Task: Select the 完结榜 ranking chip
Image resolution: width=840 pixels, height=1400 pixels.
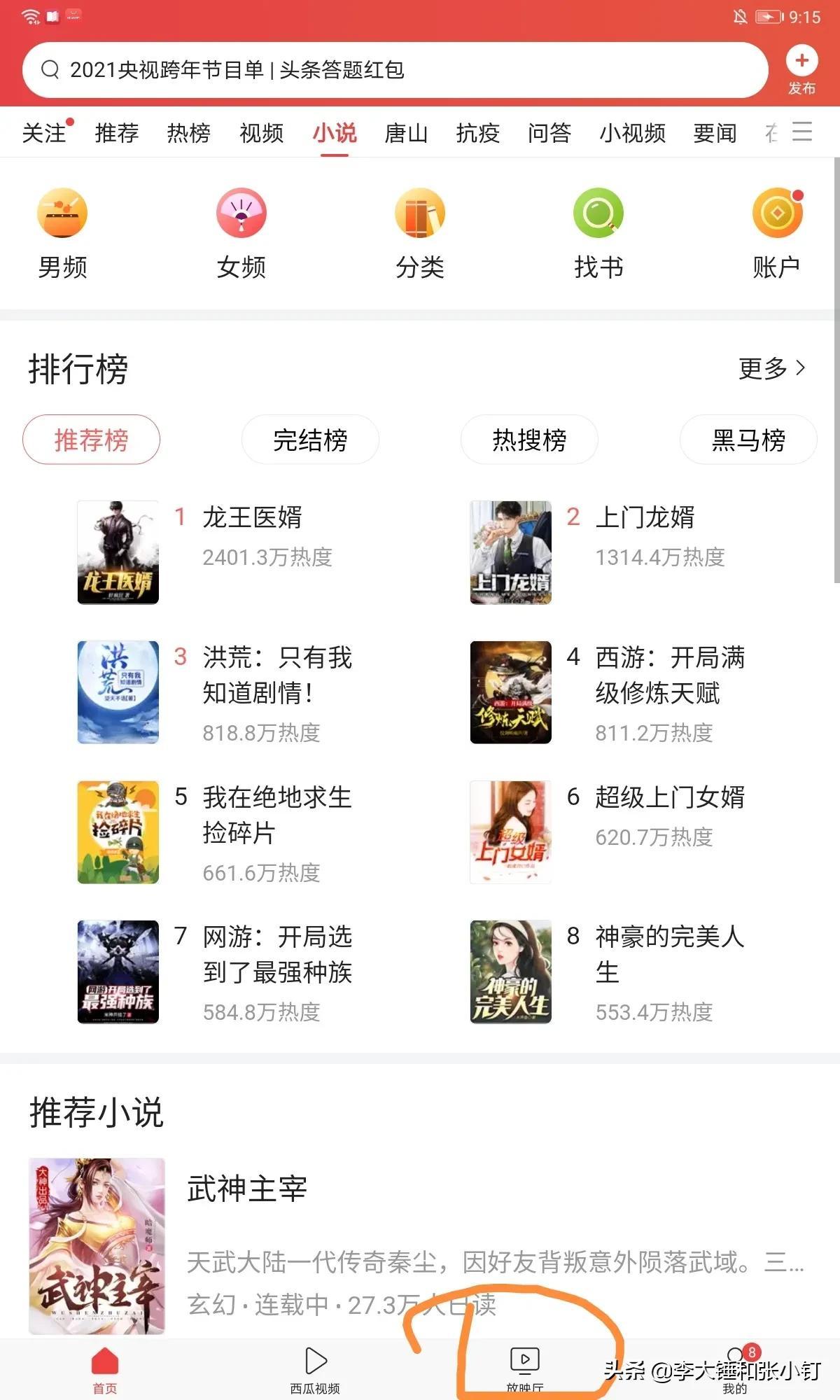Action: (310, 440)
